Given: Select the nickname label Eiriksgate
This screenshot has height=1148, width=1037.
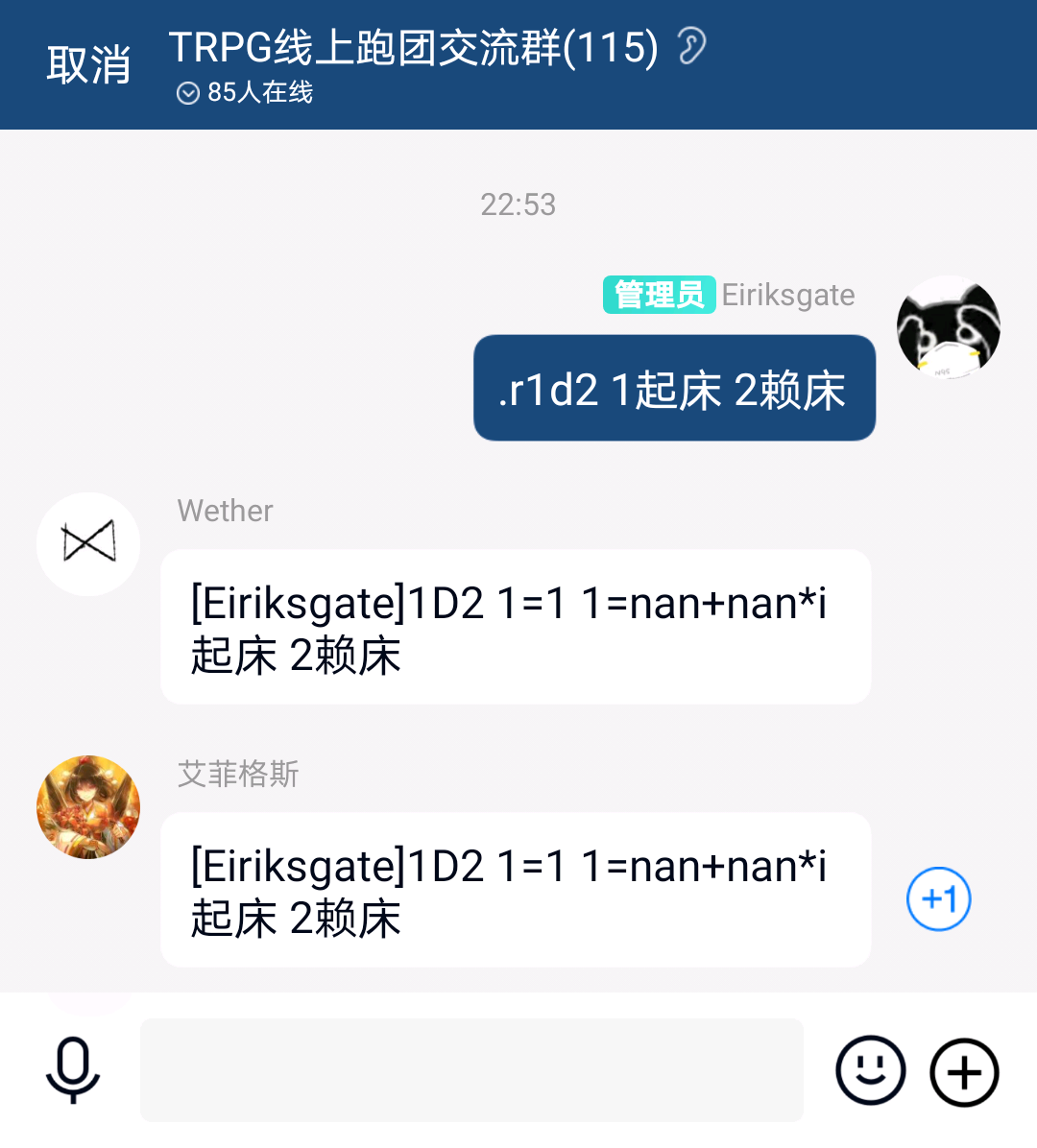Looking at the screenshot, I should (x=789, y=295).
